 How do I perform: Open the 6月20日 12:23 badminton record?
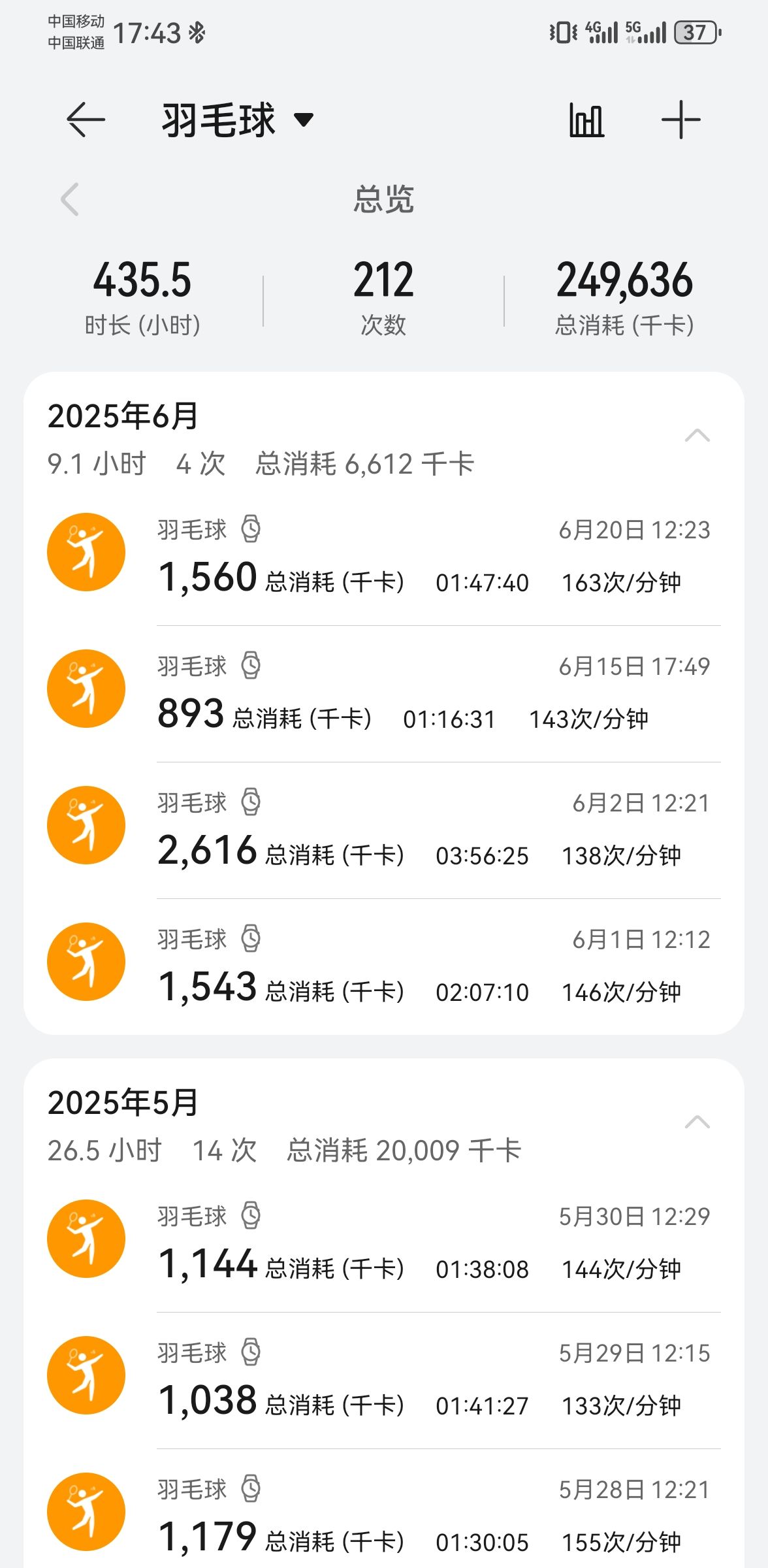click(384, 555)
